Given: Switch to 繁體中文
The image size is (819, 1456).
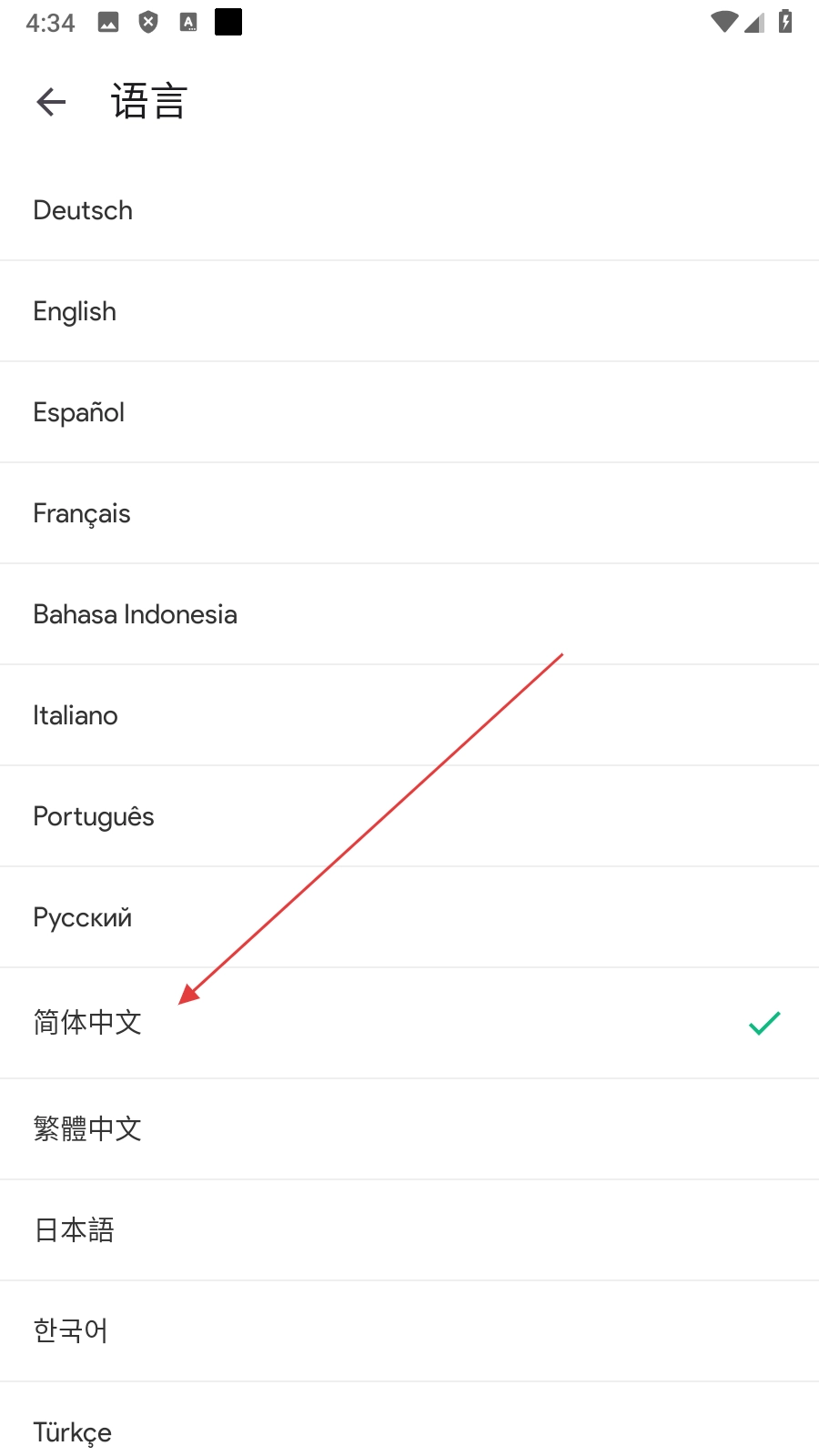Looking at the screenshot, I should [87, 1128].
